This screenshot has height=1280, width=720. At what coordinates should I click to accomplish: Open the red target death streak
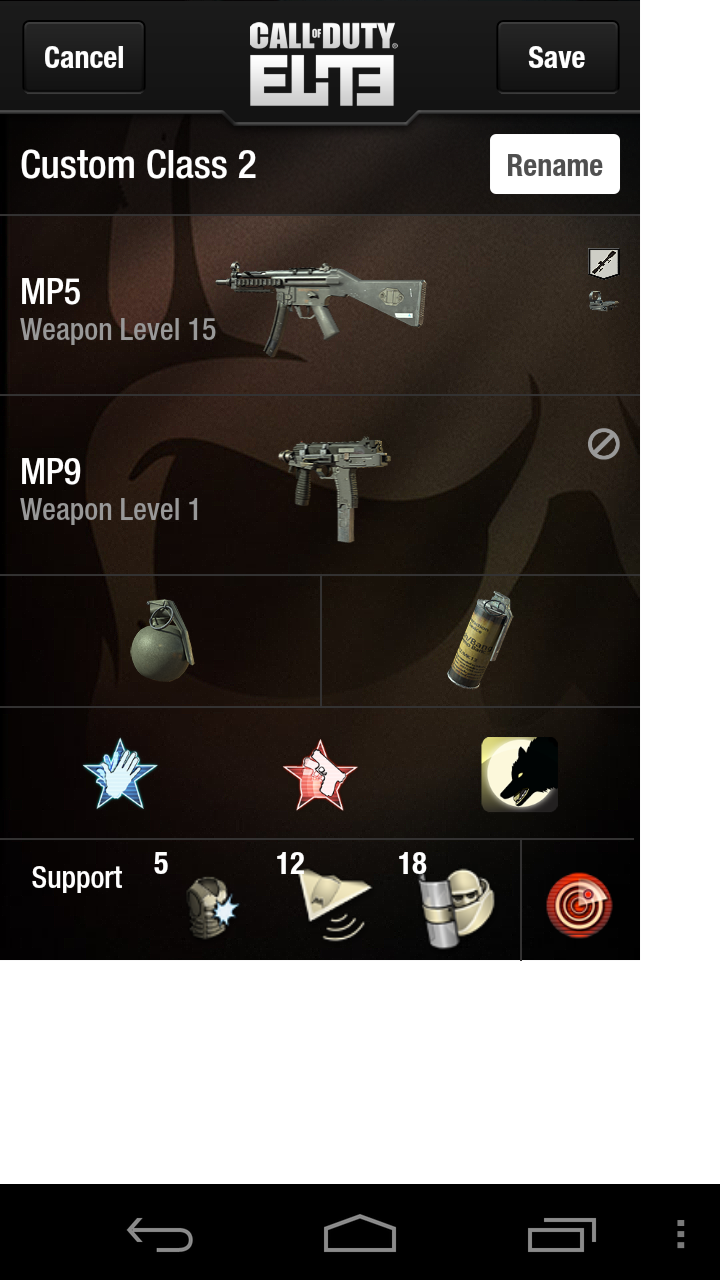[579, 905]
